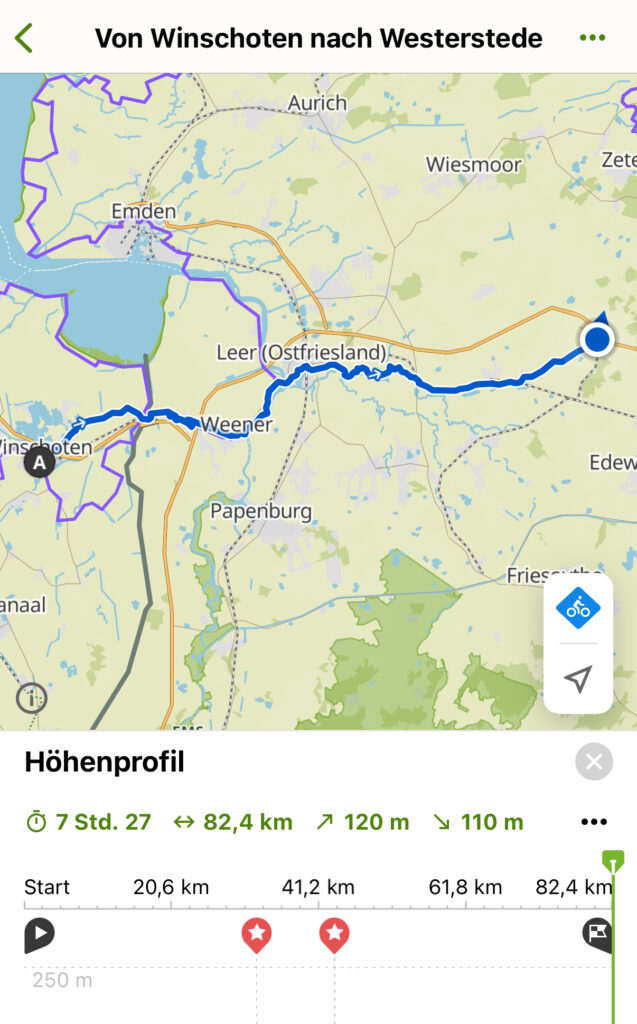Center map on my location arrow
This screenshot has height=1024, width=637.
click(x=578, y=680)
